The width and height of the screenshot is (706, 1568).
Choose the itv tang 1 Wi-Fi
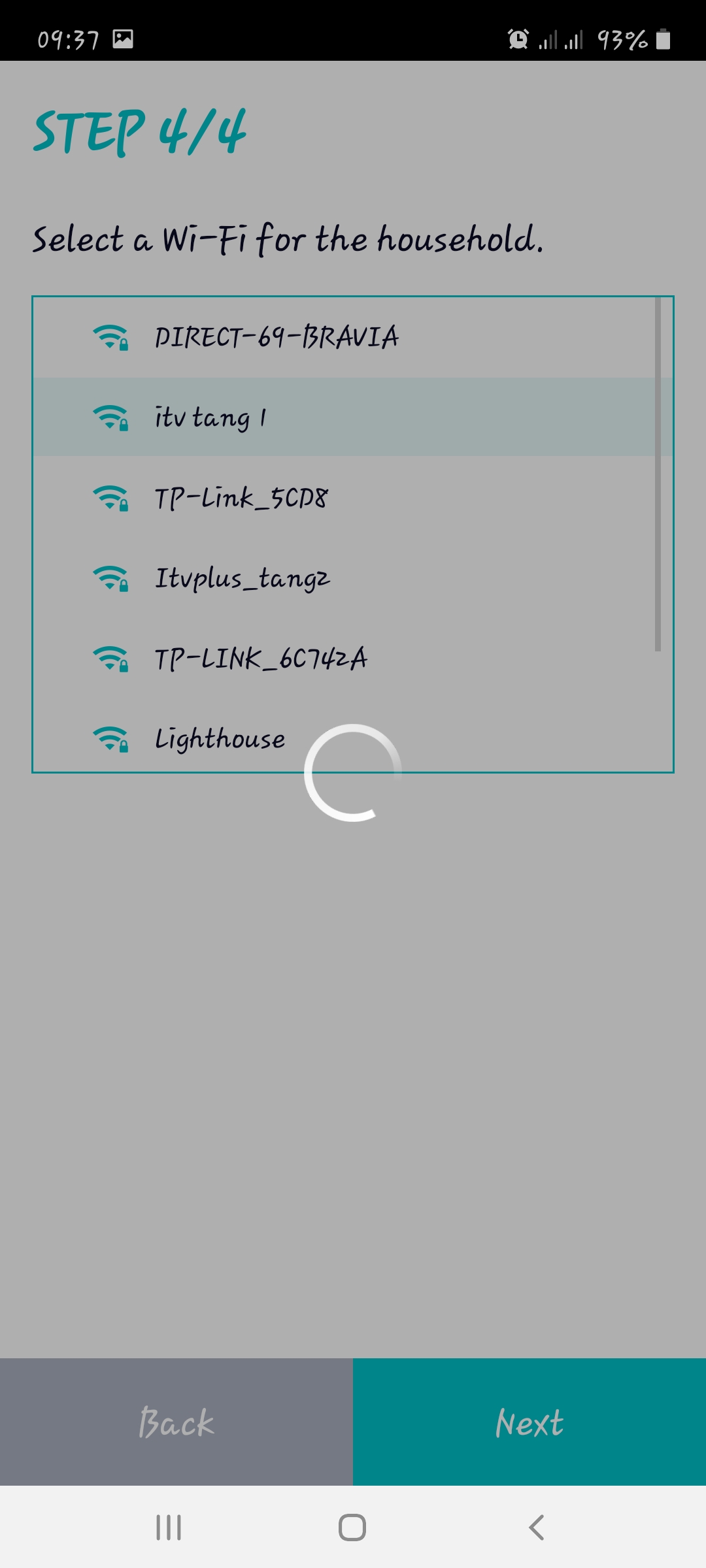click(x=210, y=417)
